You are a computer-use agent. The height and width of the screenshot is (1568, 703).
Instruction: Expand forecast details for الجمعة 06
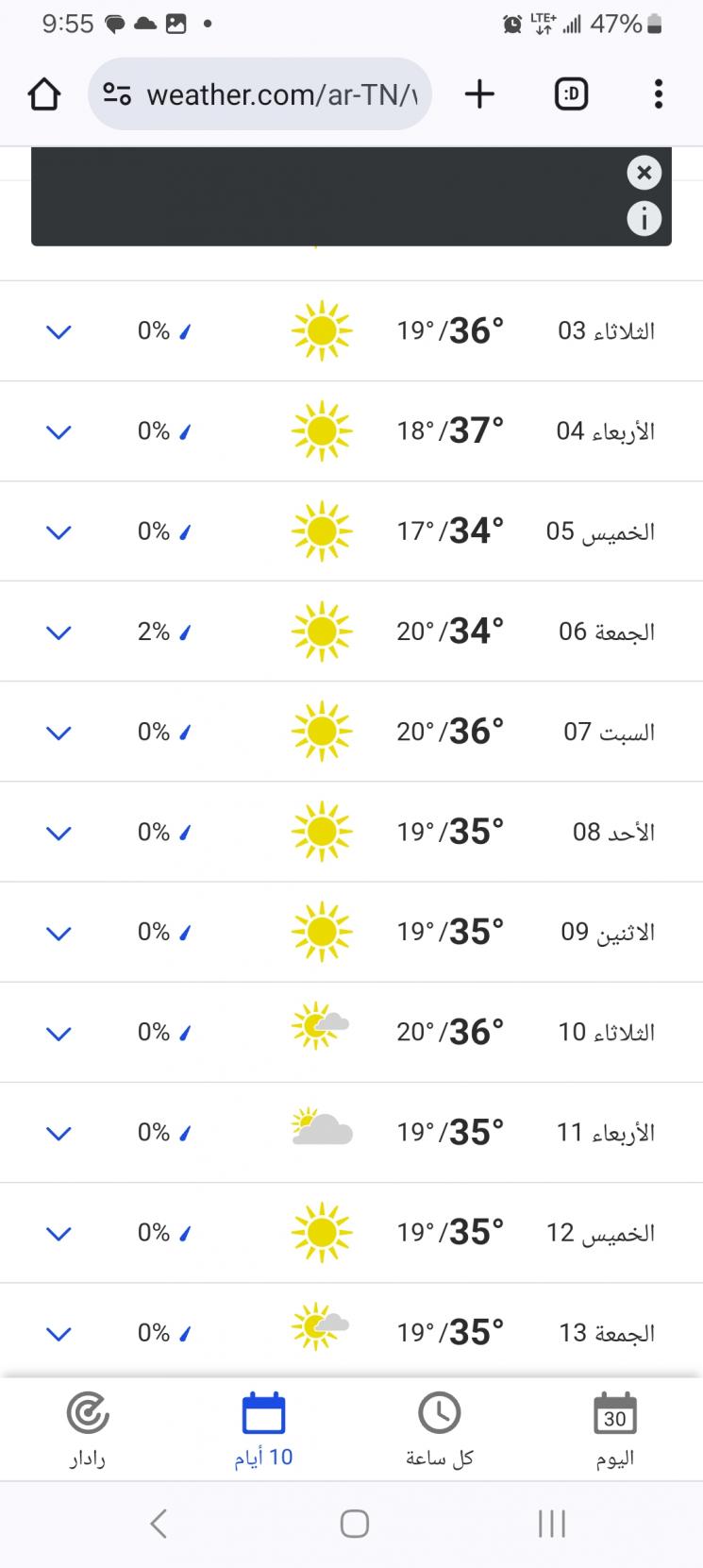point(59,632)
